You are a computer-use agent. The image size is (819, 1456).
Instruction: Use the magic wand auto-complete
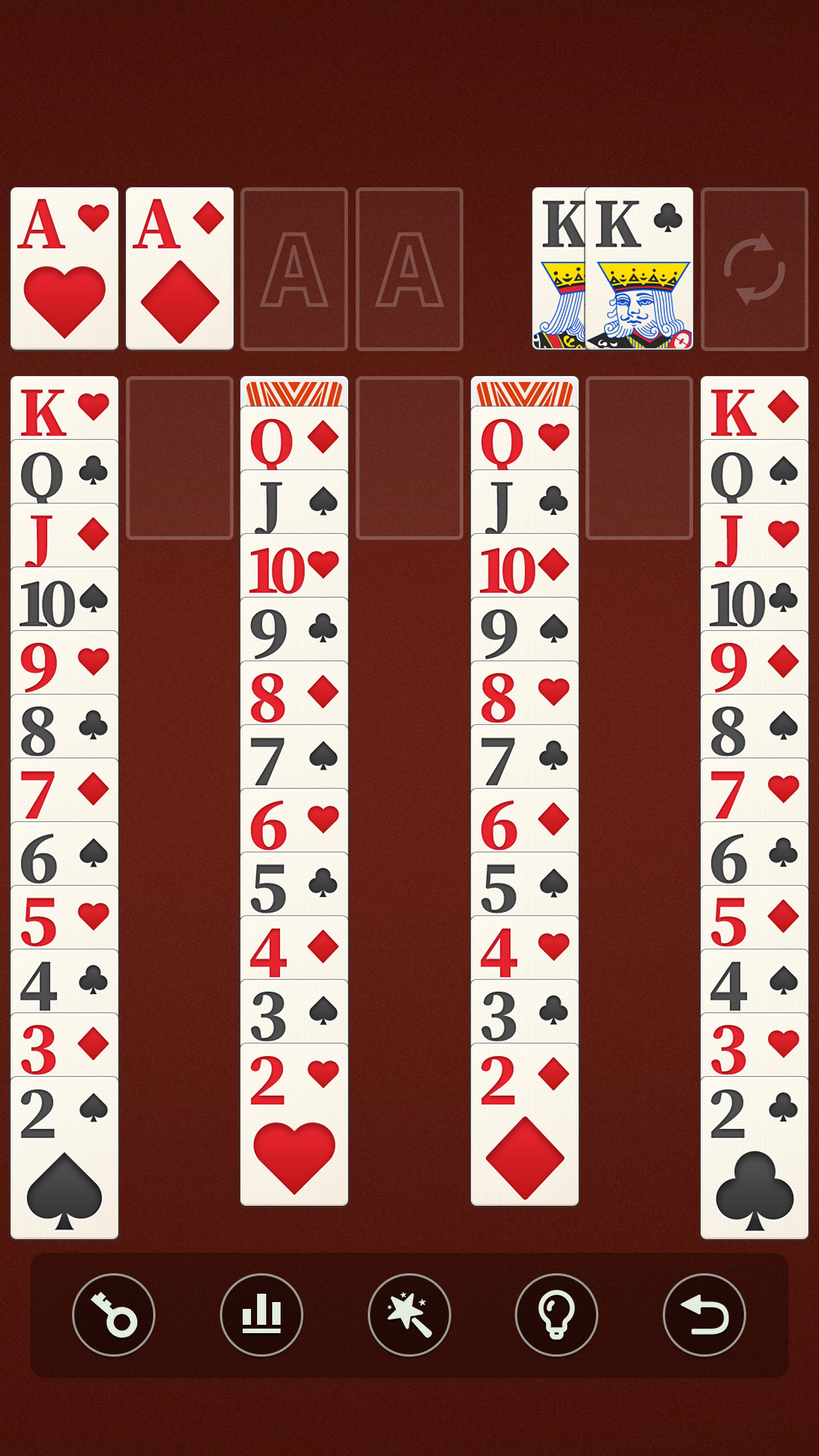(409, 1314)
